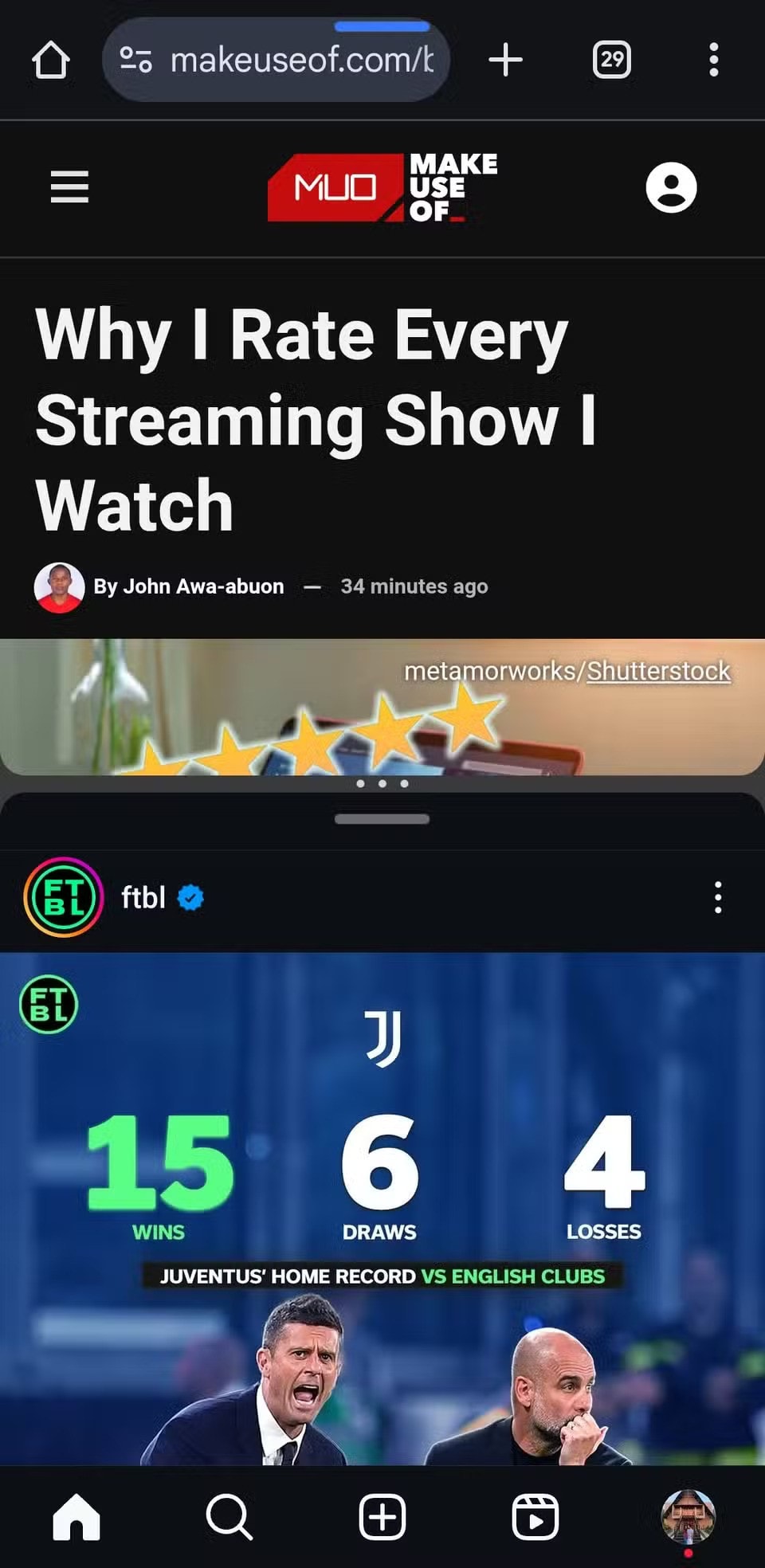Open the MUO account profile icon
This screenshot has width=765, height=1568.
(x=671, y=188)
